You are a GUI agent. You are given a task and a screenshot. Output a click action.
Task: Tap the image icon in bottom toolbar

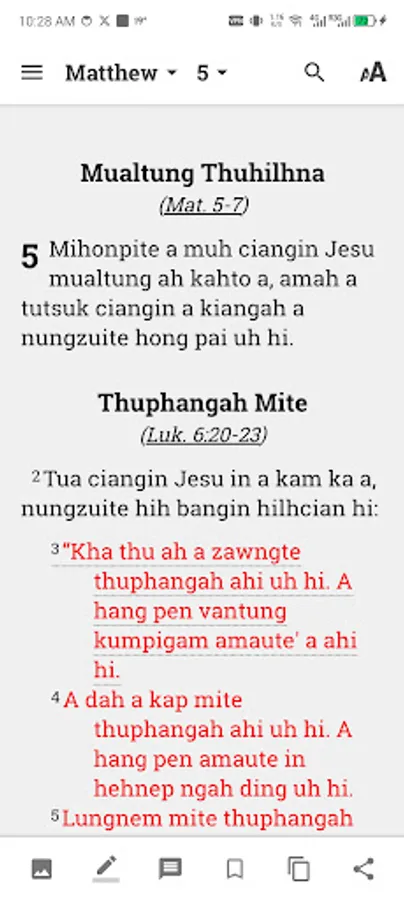[42, 868]
